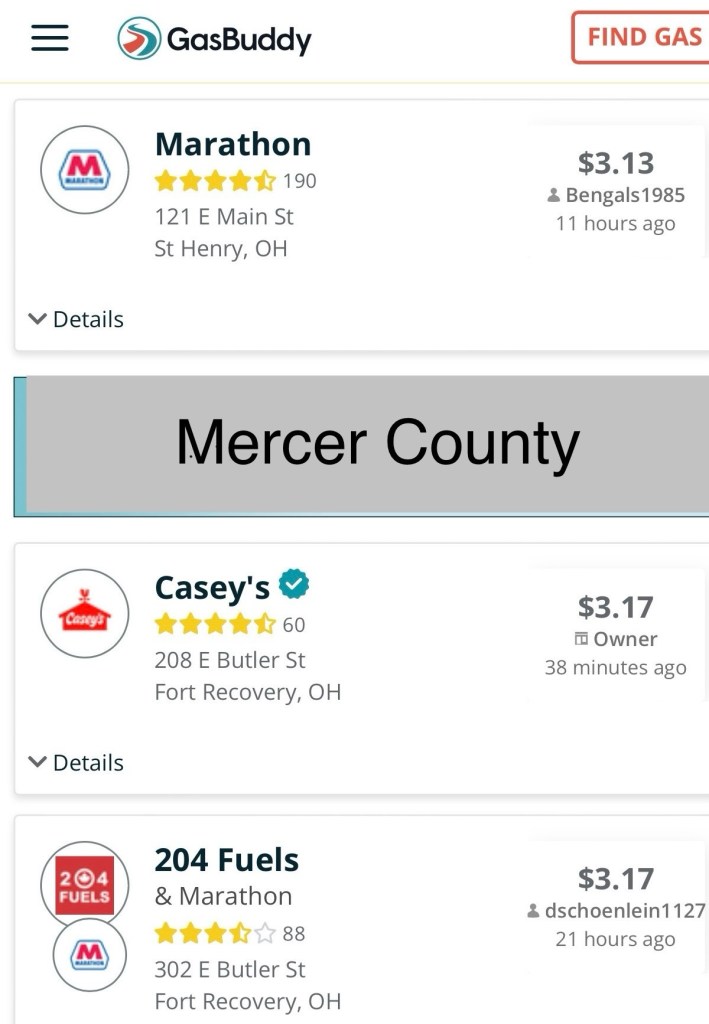Go to the GasBuddy home logo

pos(214,39)
